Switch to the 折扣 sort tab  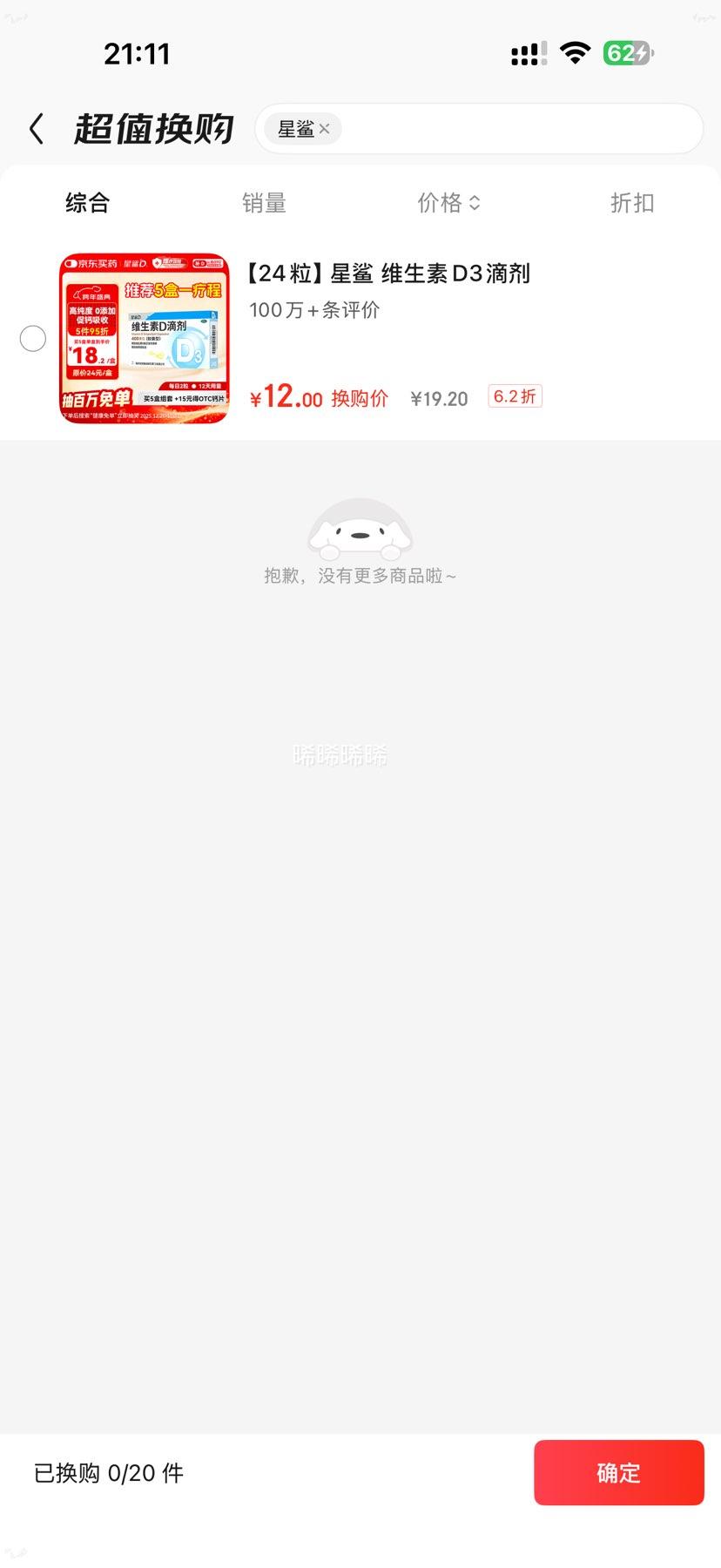pos(631,203)
